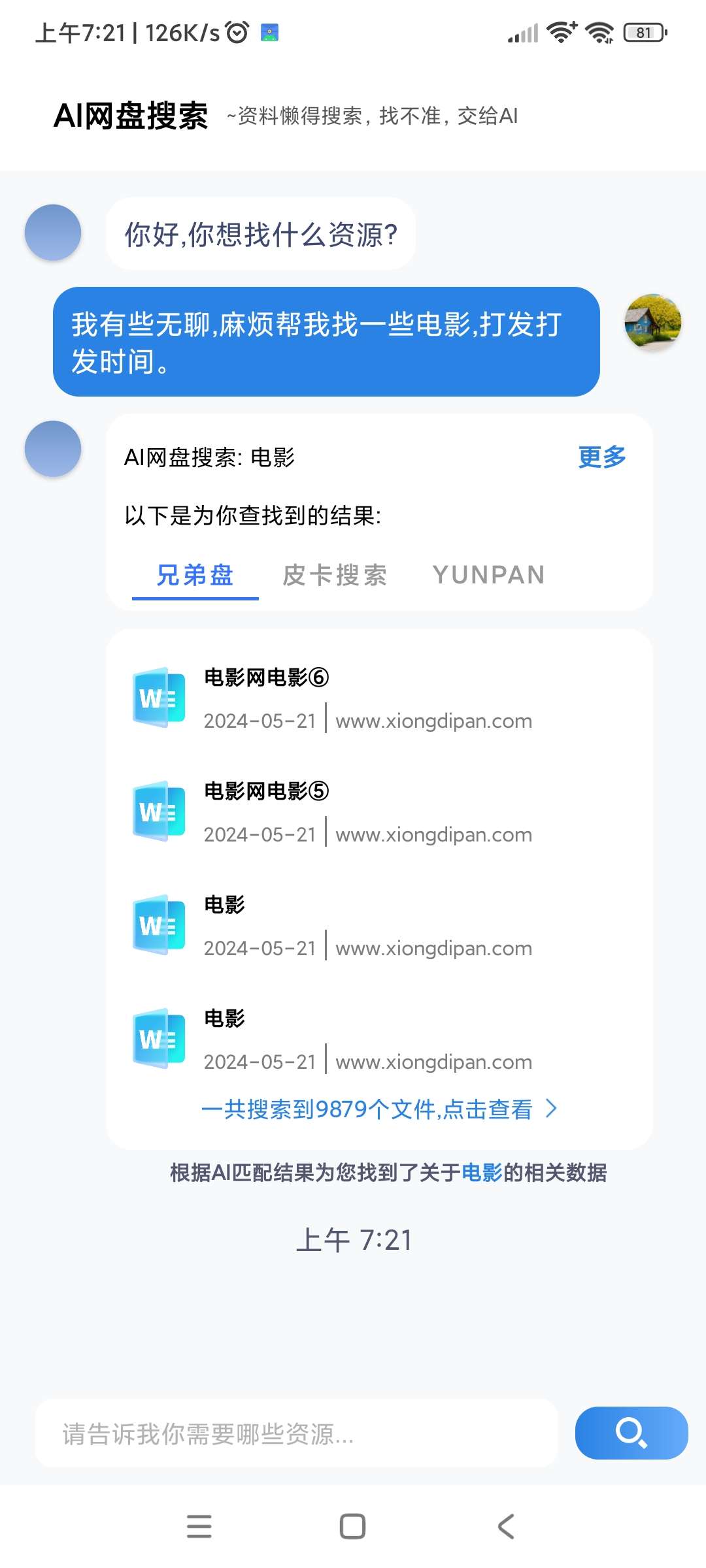Switch to the YUNPAN tab
The width and height of the screenshot is (706, 1568).
pyautogui.click(x=488, y=576)
